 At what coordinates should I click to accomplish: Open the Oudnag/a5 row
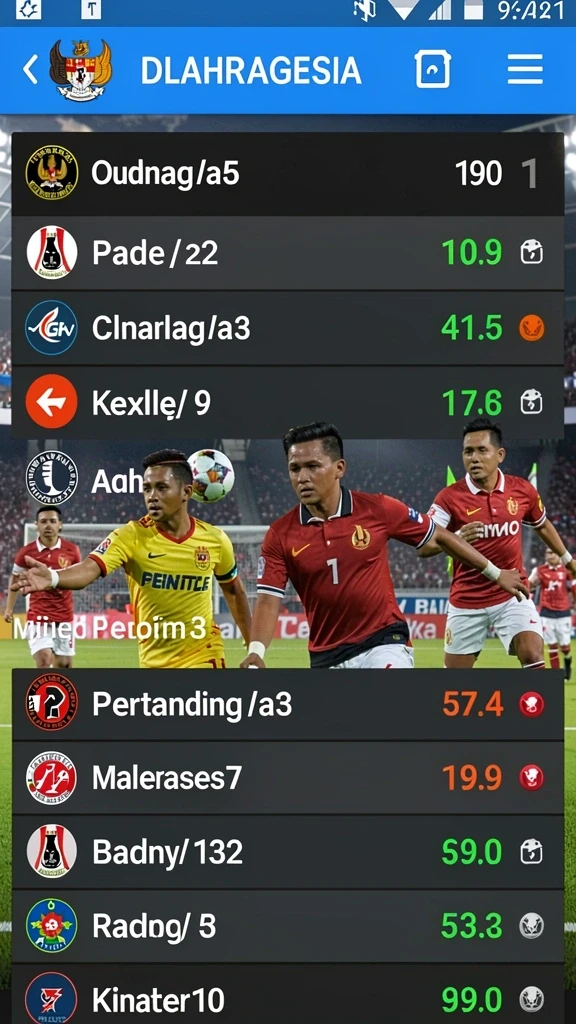click(x=288, y=174)
